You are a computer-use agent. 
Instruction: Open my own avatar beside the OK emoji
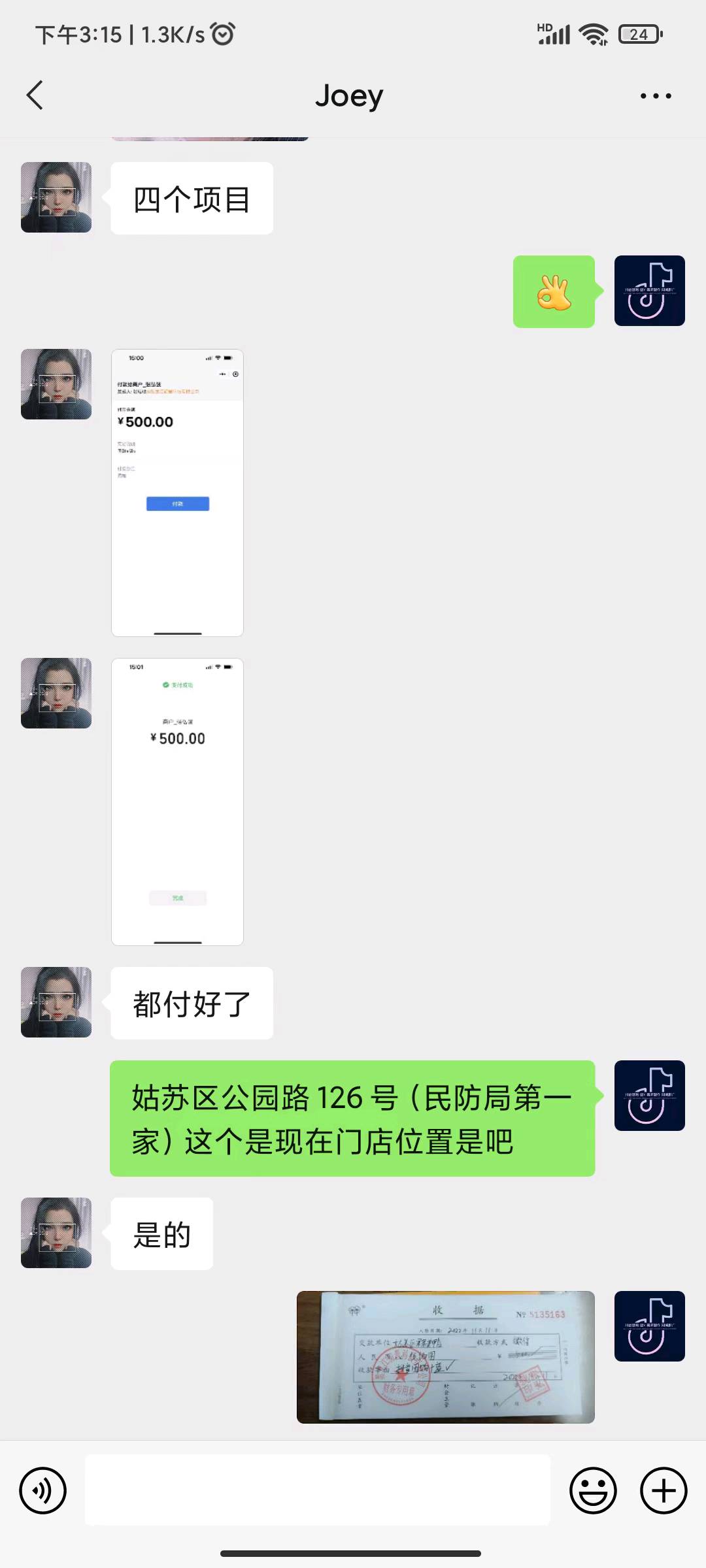coord(649,291)
